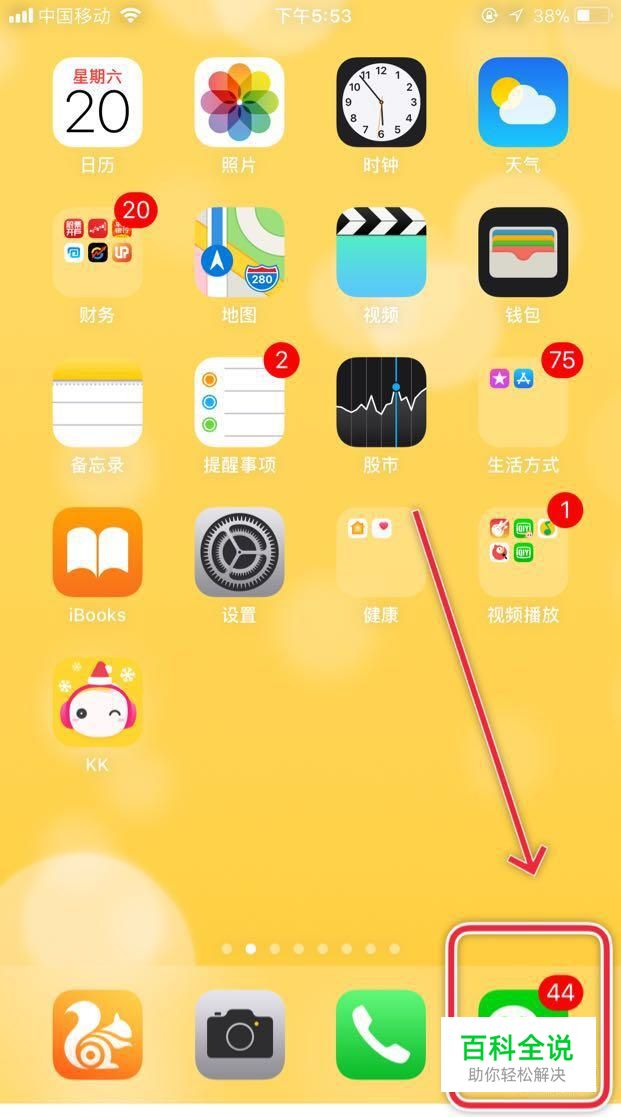Open the 日历 calendar app

click(x=97, y=102)
